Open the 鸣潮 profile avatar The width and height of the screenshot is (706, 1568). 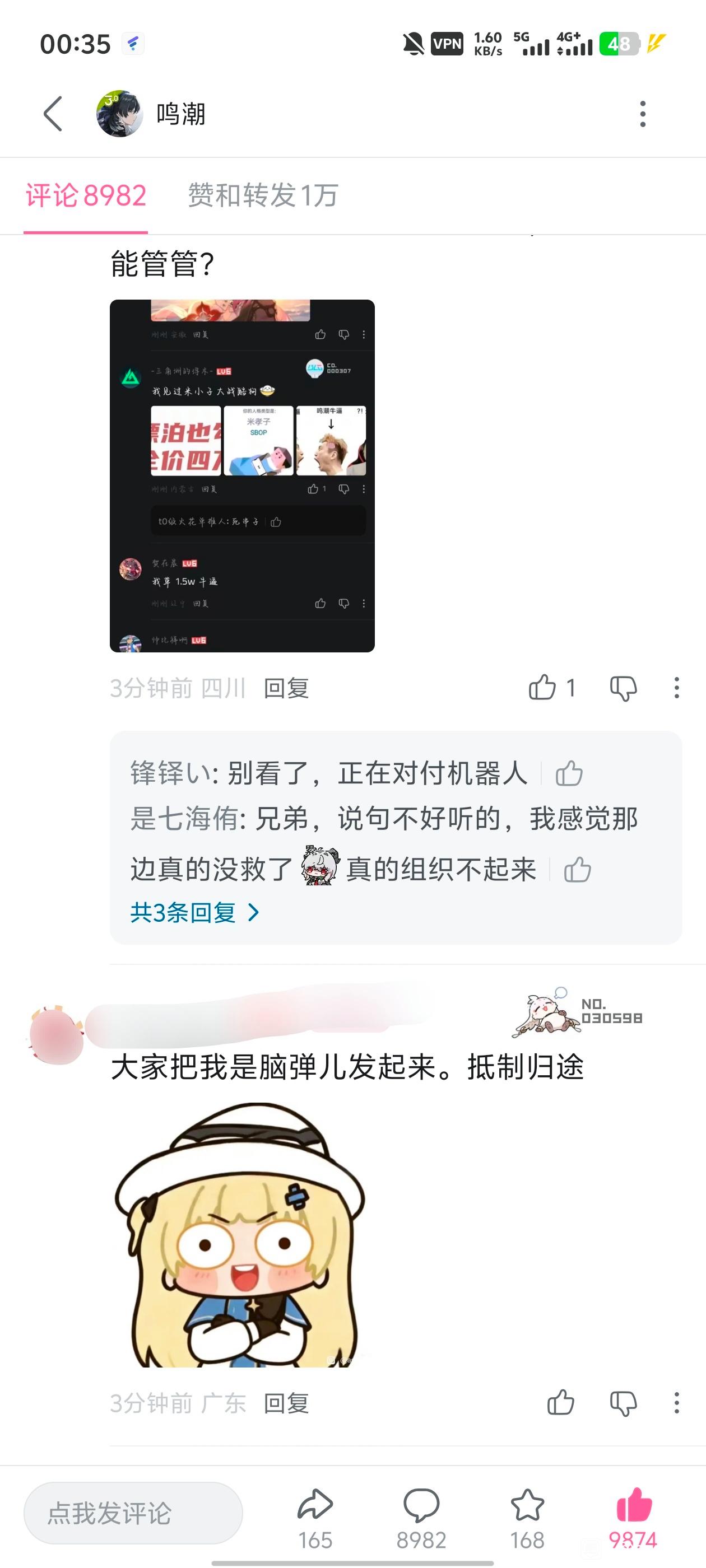point(119,114)
